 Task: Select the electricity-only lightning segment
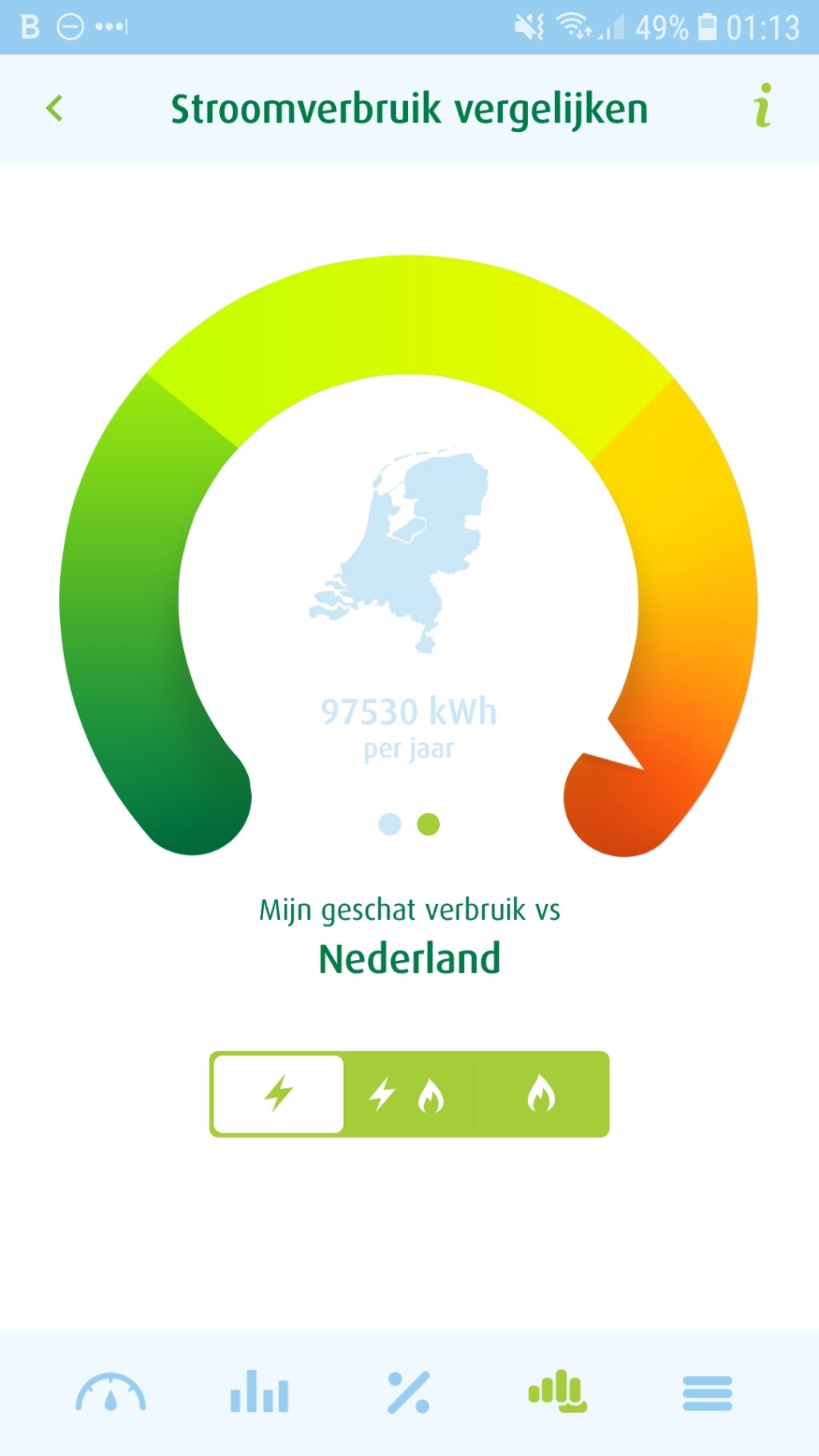click(278, 1094)
